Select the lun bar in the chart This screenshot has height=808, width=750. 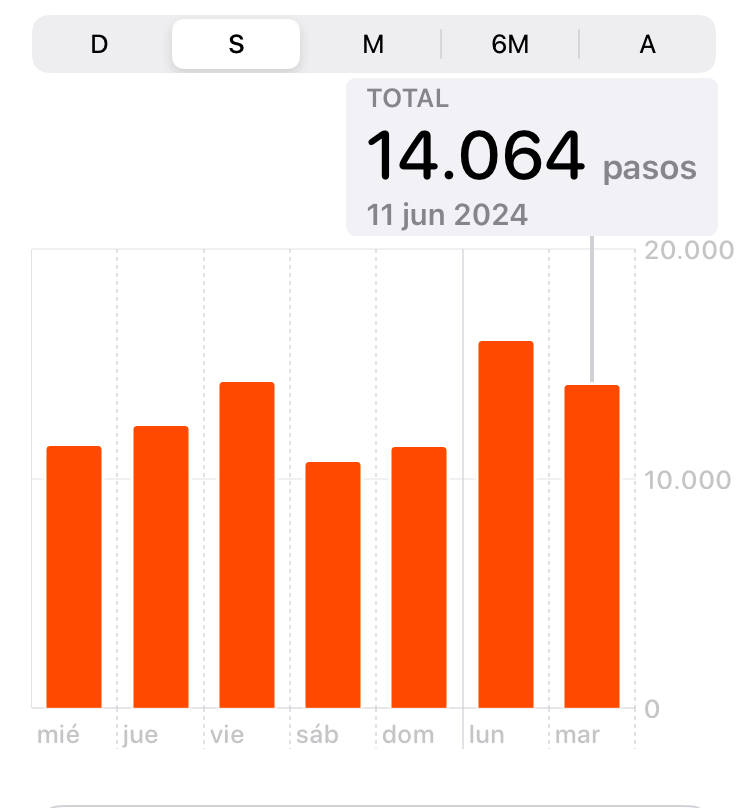point(505,525)
